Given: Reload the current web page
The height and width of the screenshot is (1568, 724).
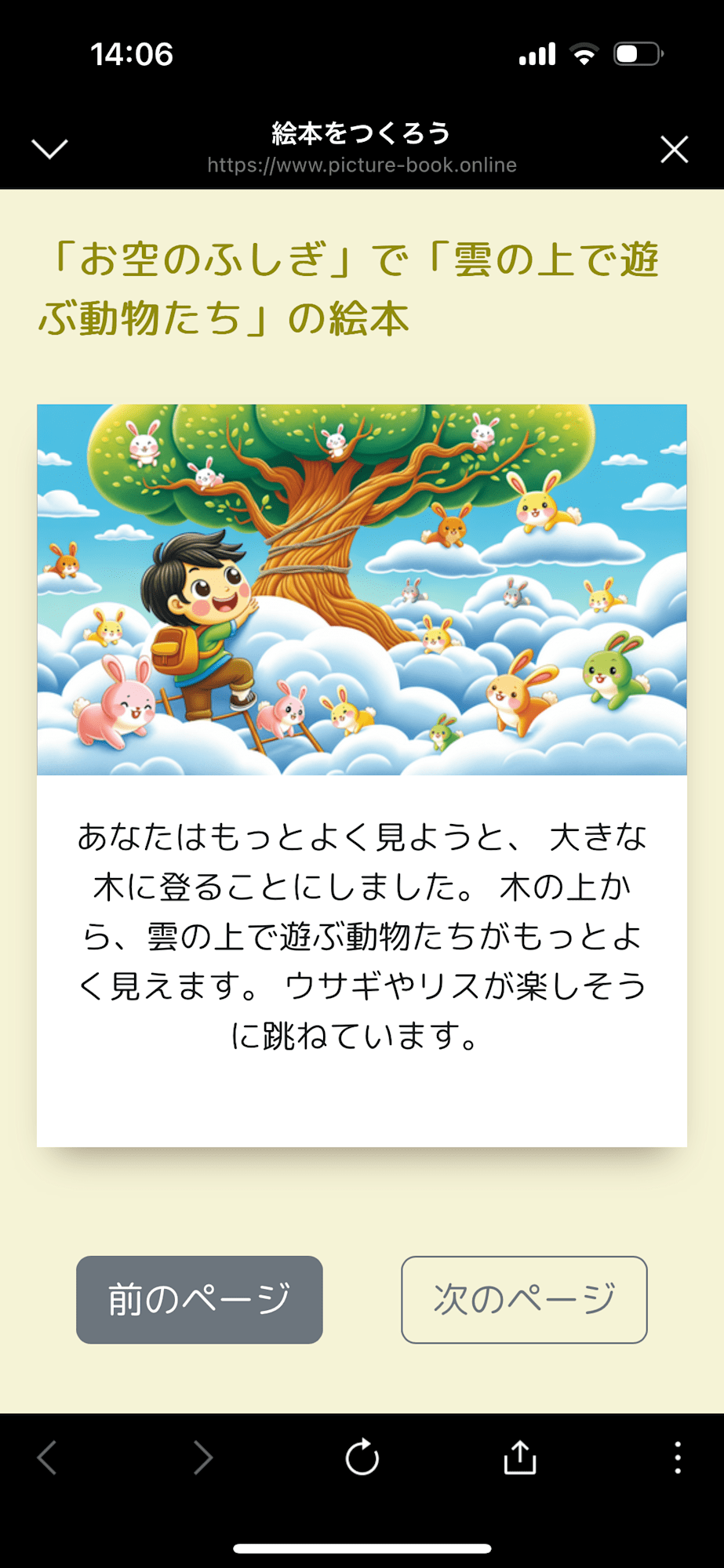Looking at the screenshot, I should [362, 1457].
